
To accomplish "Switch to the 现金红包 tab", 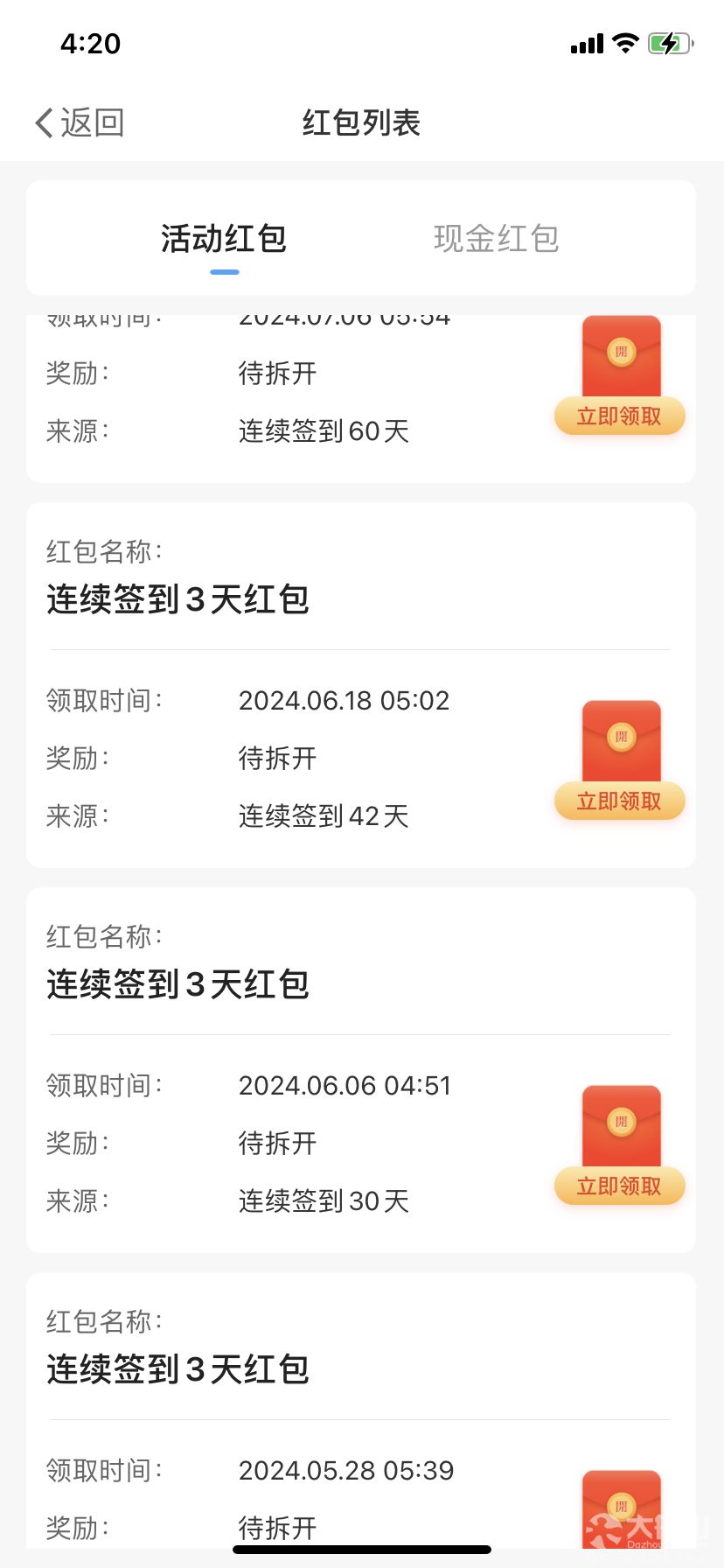I will point(496,238).
